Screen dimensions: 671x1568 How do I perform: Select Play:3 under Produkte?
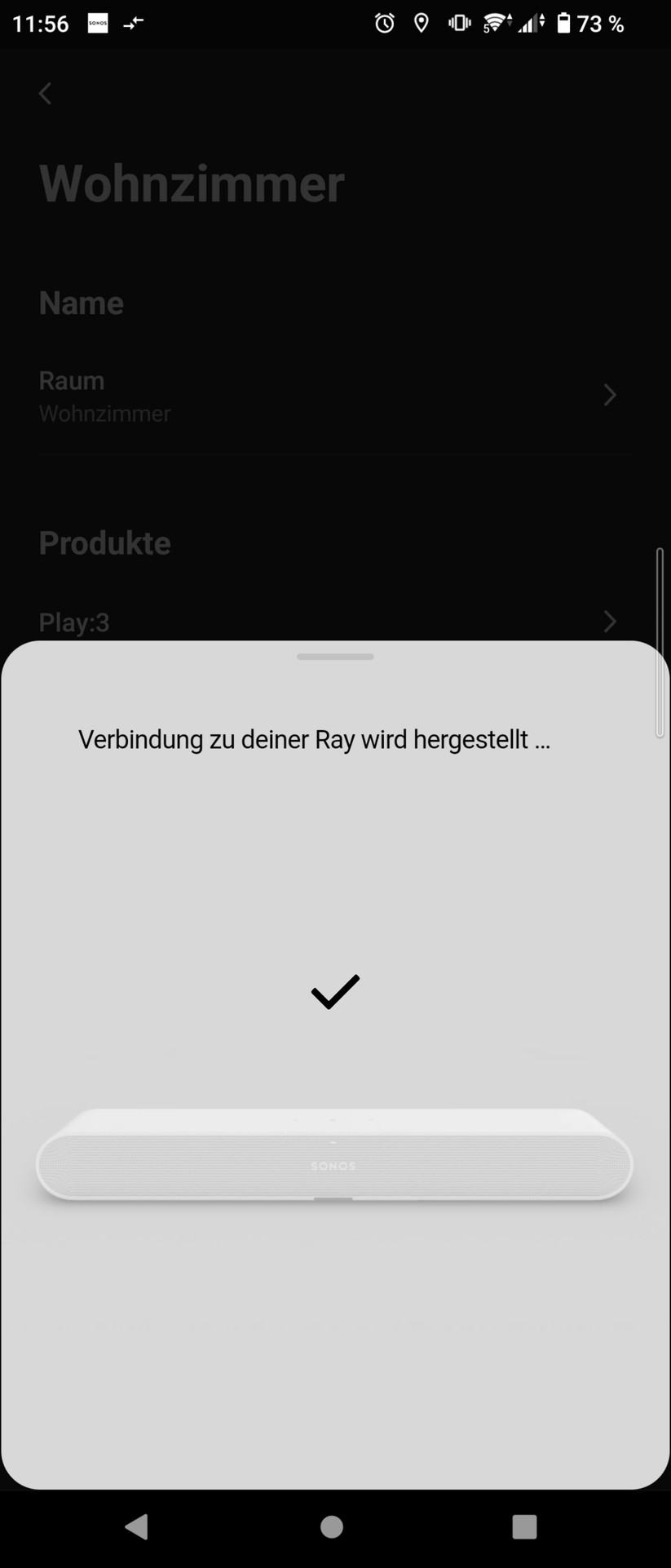(326, 622)
